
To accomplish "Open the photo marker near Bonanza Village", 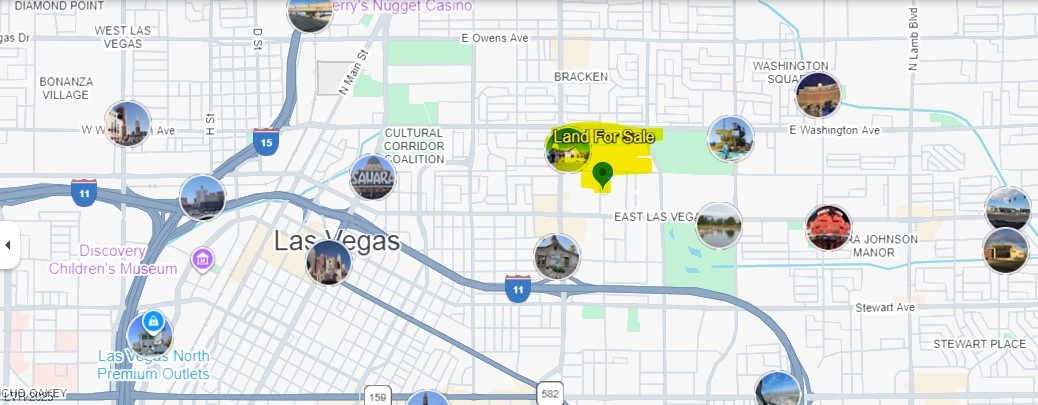I will [x=127, y=123].
